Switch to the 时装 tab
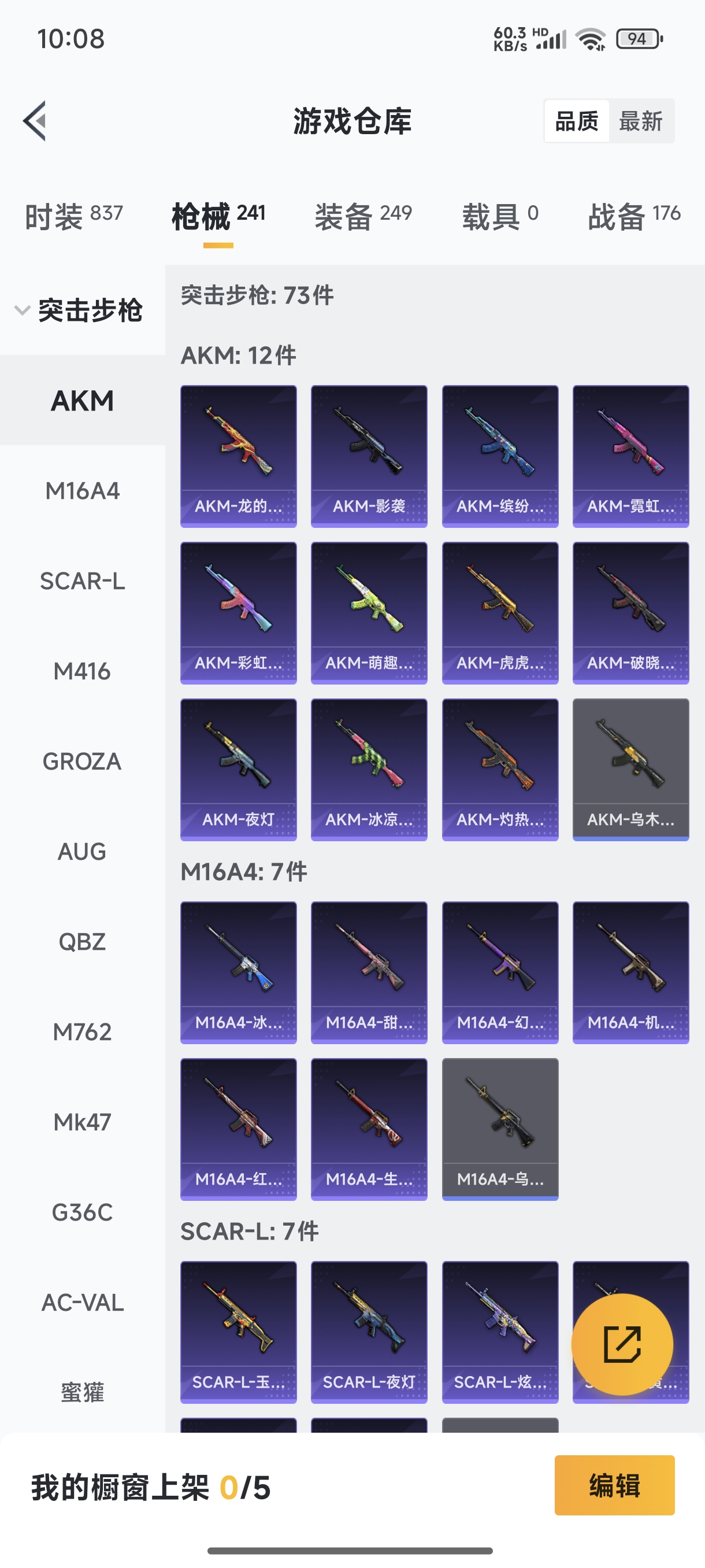Image resolution: width=705 pixels, height=1568 pixels. [73, 217]
